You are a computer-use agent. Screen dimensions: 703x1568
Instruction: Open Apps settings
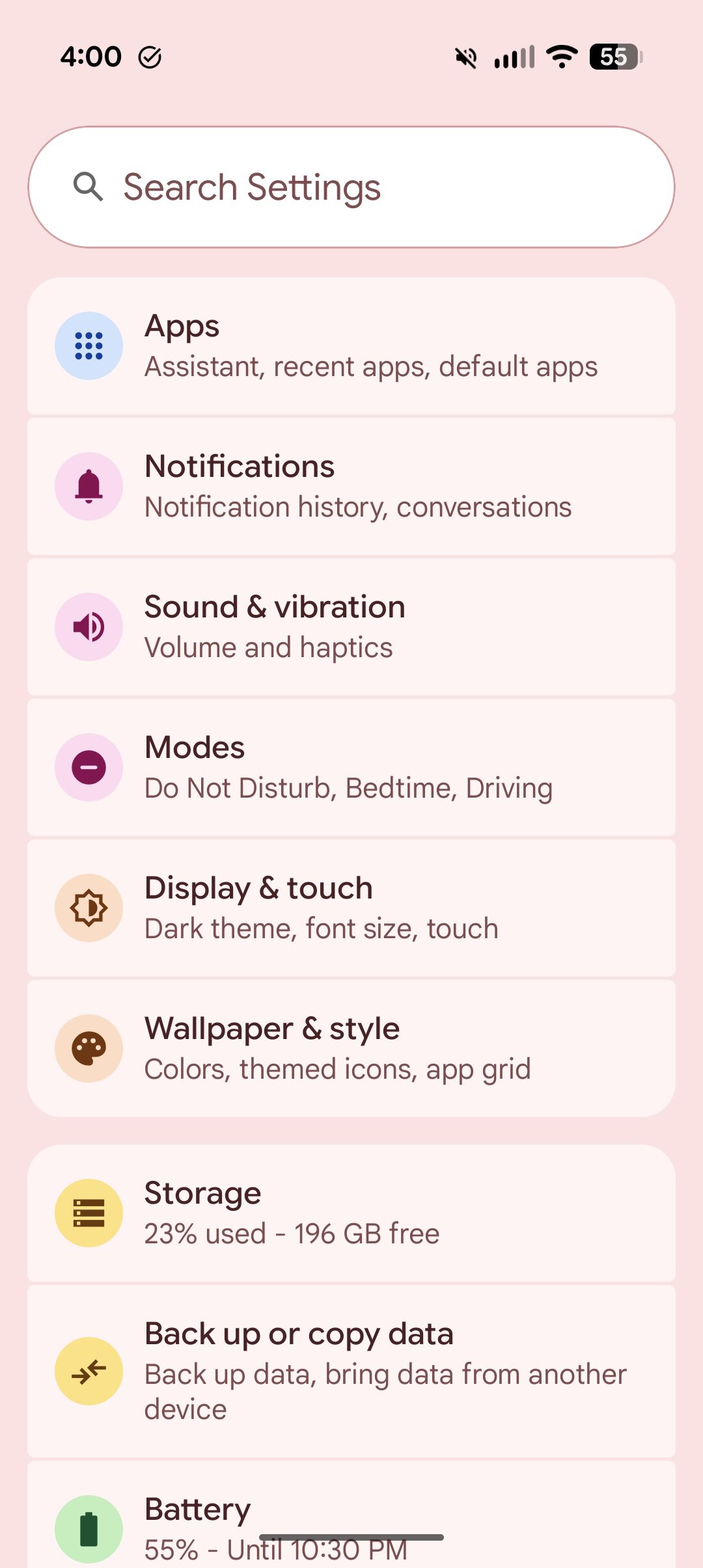tap(351, 346)
